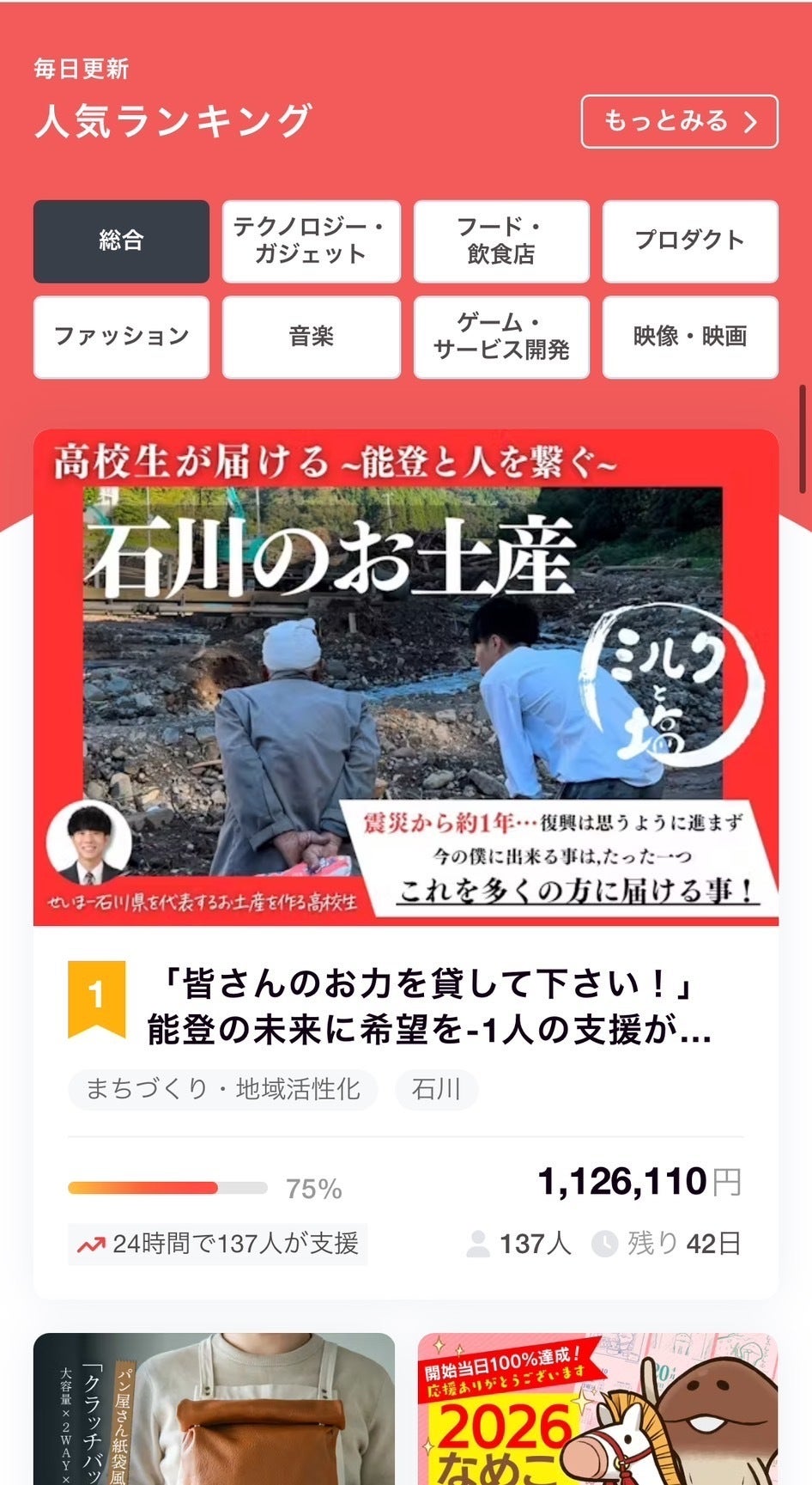
Task: Switch to テクノロジー・ガジェット category
Action: pyautogui.click(x=311, y=241)
